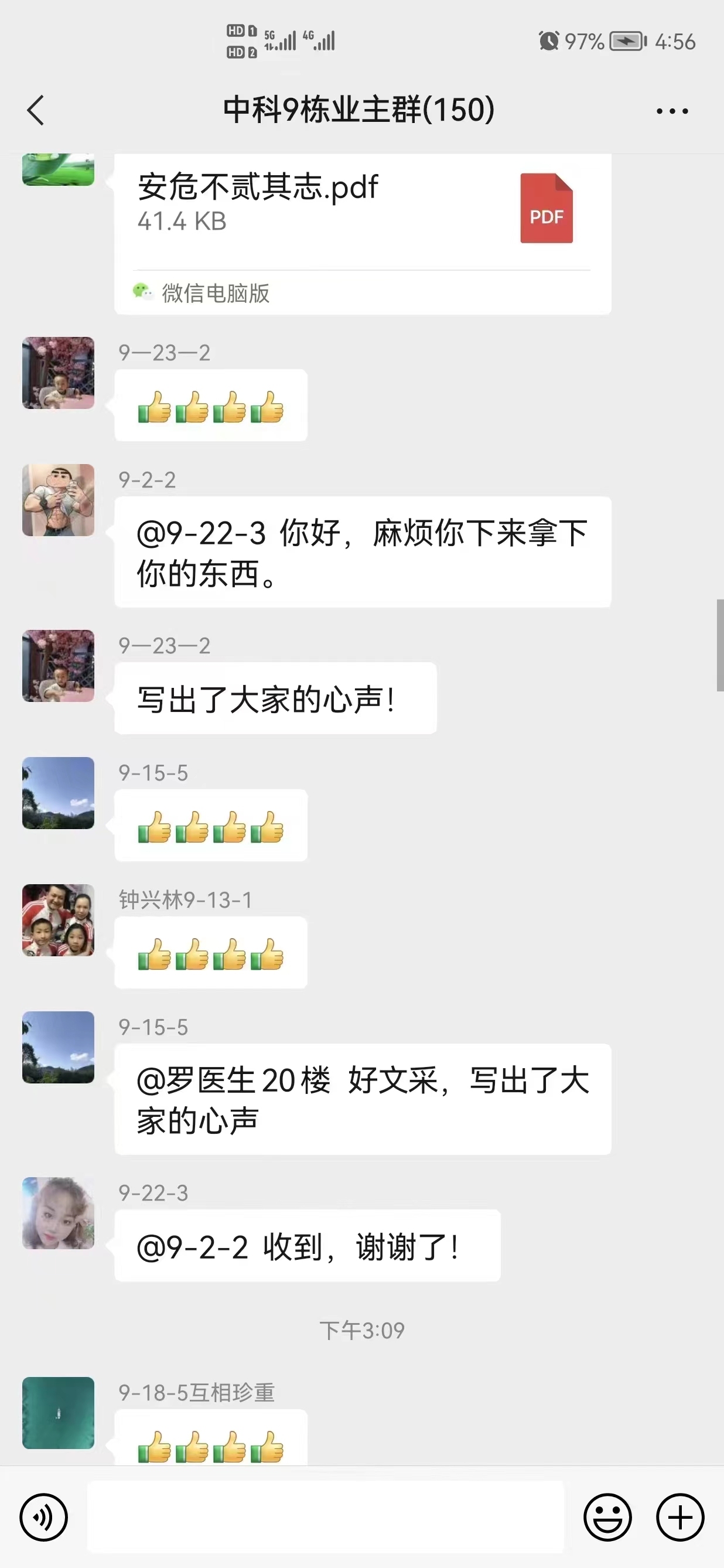724x1568 pixels.
Task: View profile of 钟兴林9-13-1 via avatar
Action: tap(59, 920)
